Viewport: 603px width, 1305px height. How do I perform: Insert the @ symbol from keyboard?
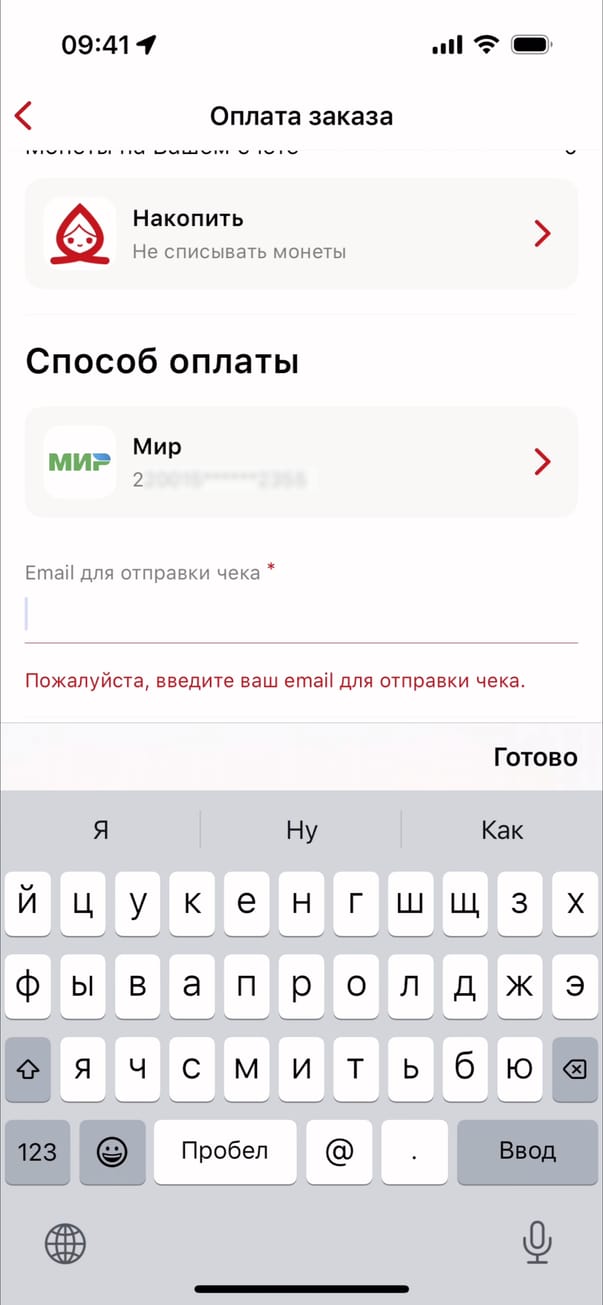coord(340,1151)
